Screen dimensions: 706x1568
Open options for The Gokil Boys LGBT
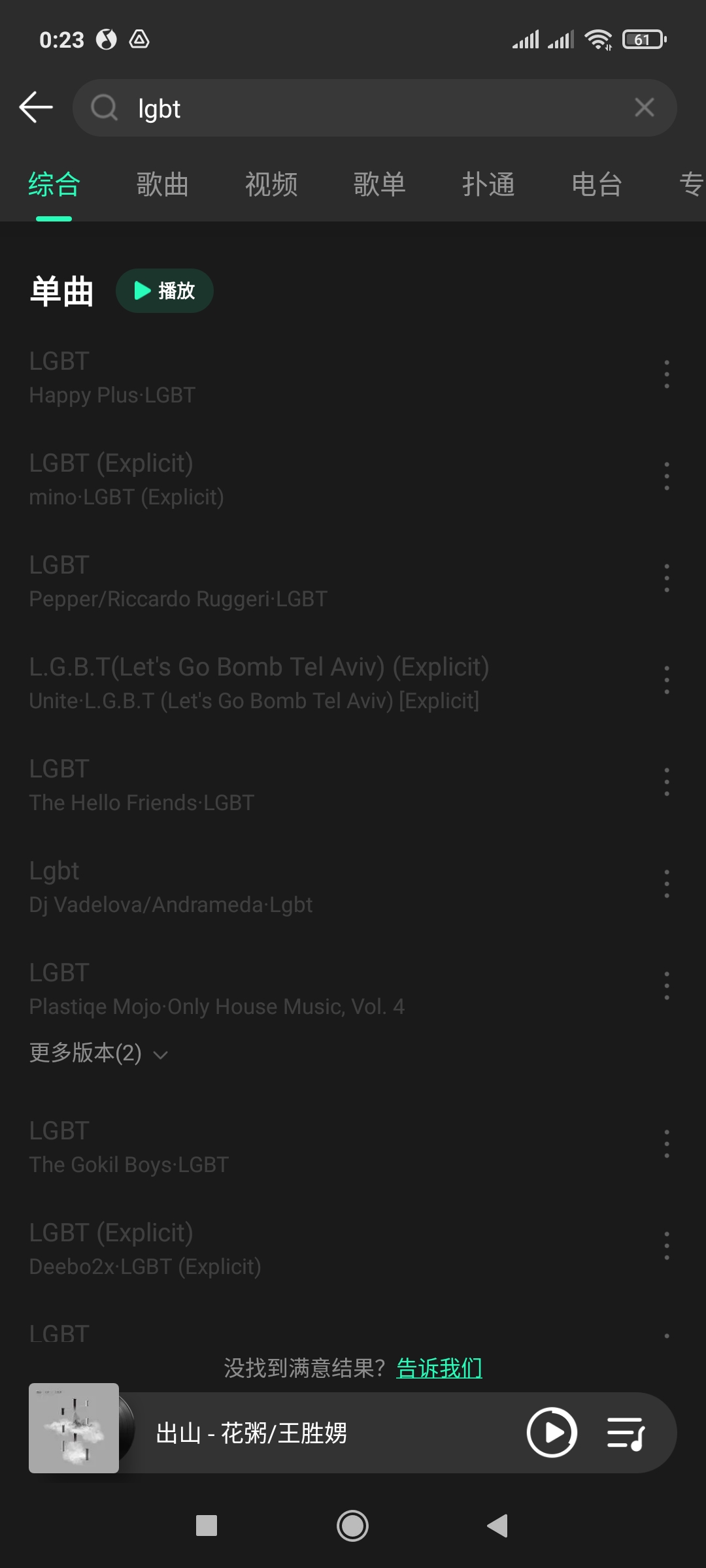click(666, 1144)
